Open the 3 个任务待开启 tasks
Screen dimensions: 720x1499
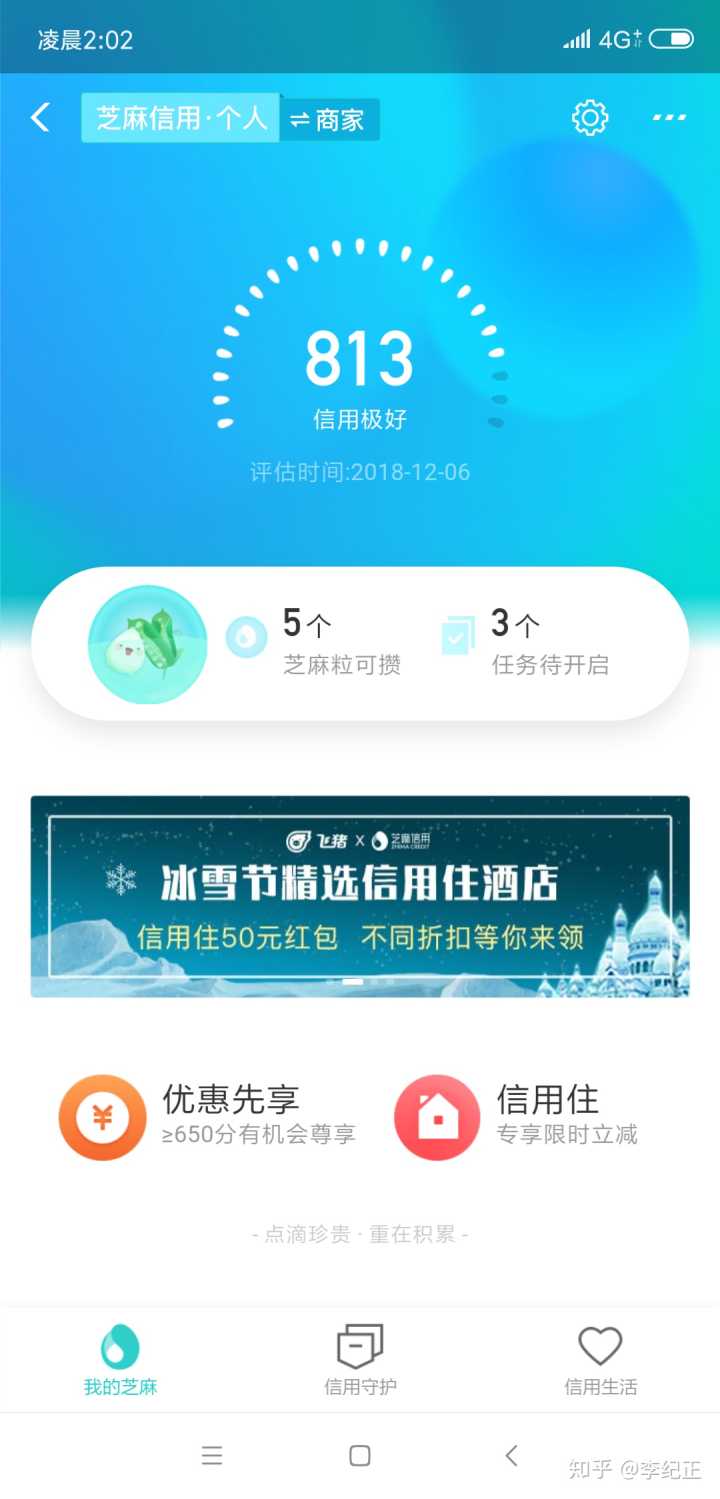point(528,641)
